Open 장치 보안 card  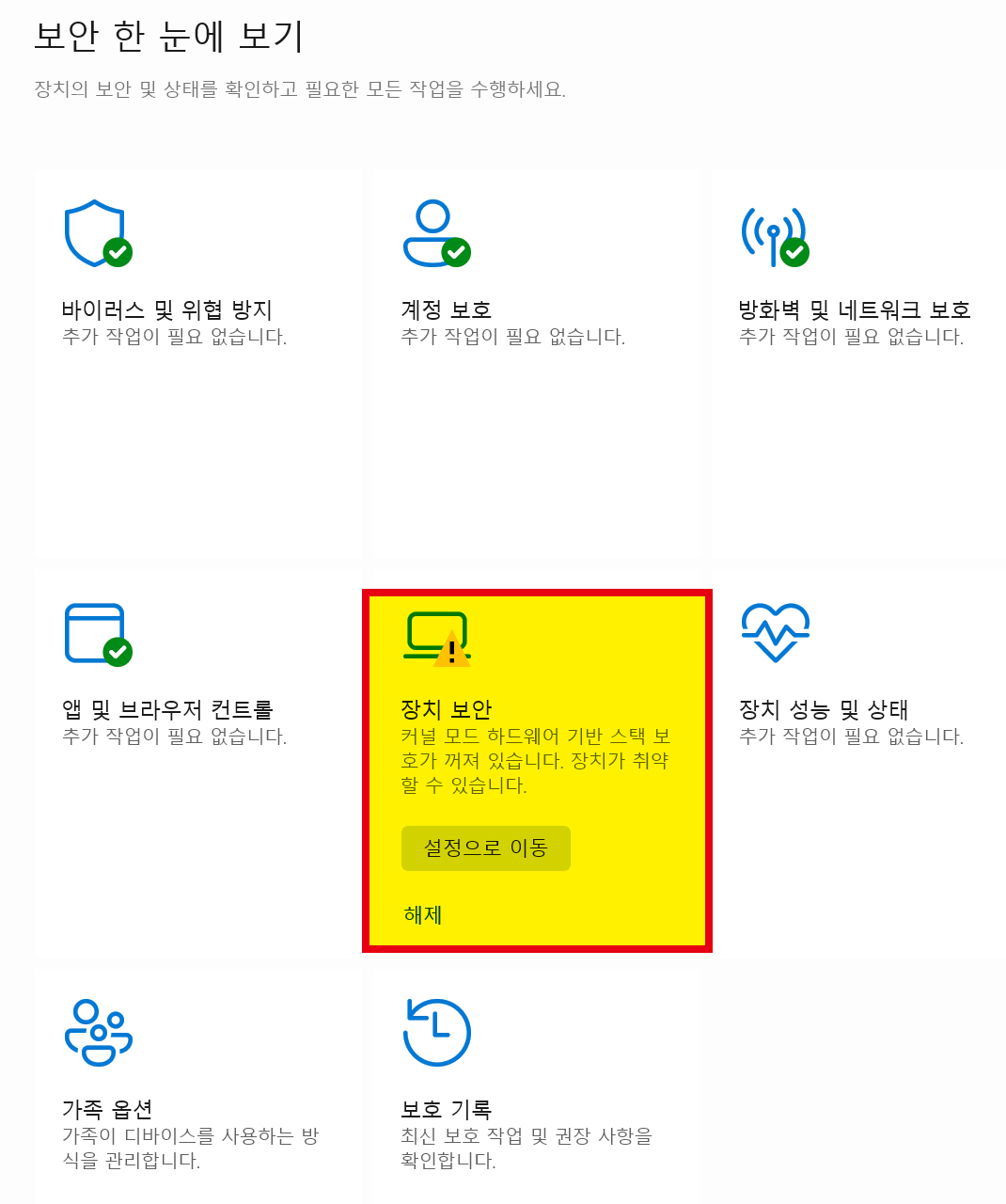[446, 709]
